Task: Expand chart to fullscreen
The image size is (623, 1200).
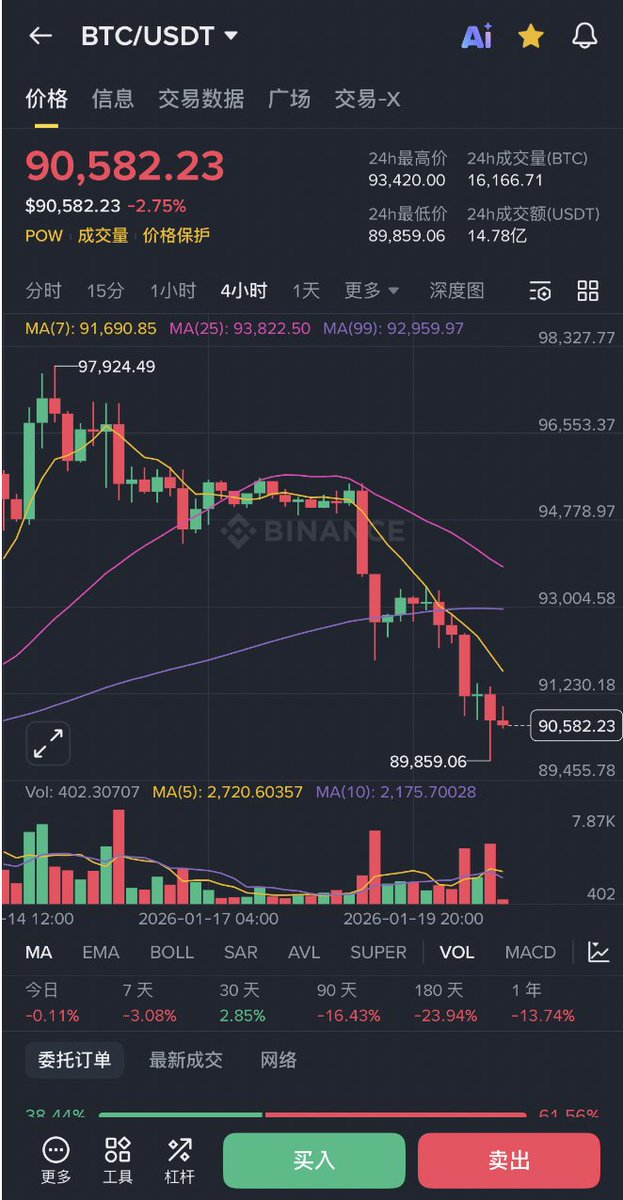Action: pyautogui.click(x=48, y=743)
